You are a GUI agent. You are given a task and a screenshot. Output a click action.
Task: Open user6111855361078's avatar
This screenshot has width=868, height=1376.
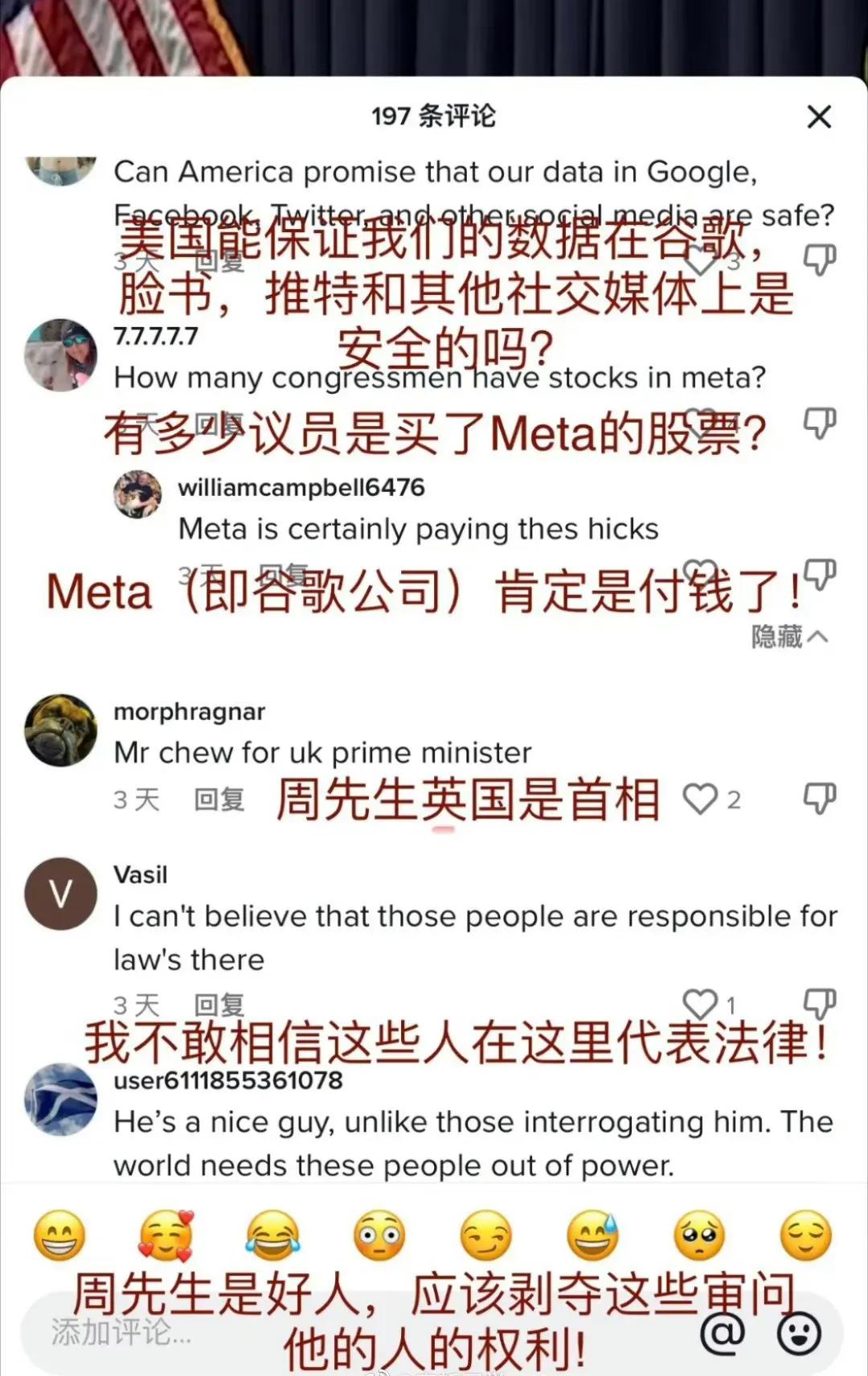(61, 1099)
